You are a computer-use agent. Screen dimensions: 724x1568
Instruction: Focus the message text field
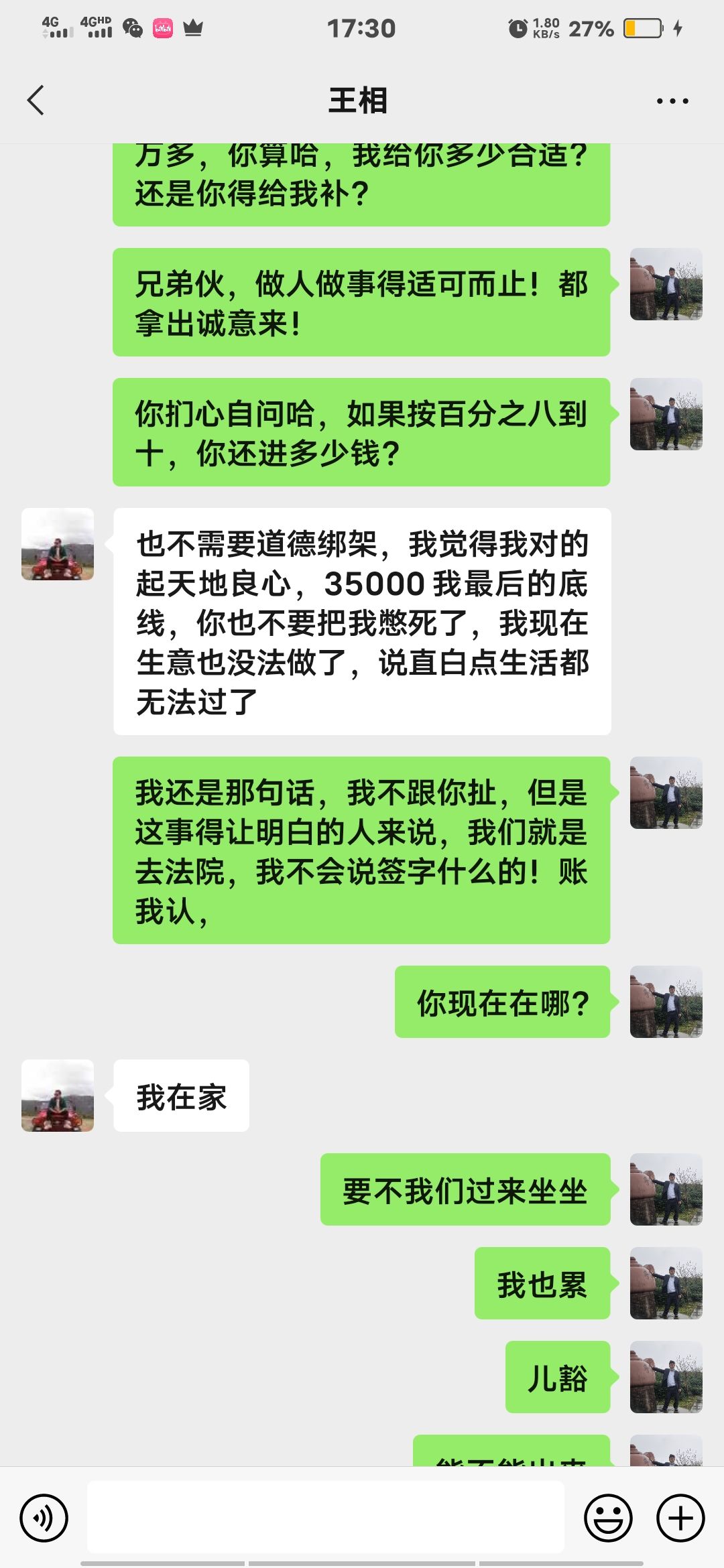tap(325, 1517)
